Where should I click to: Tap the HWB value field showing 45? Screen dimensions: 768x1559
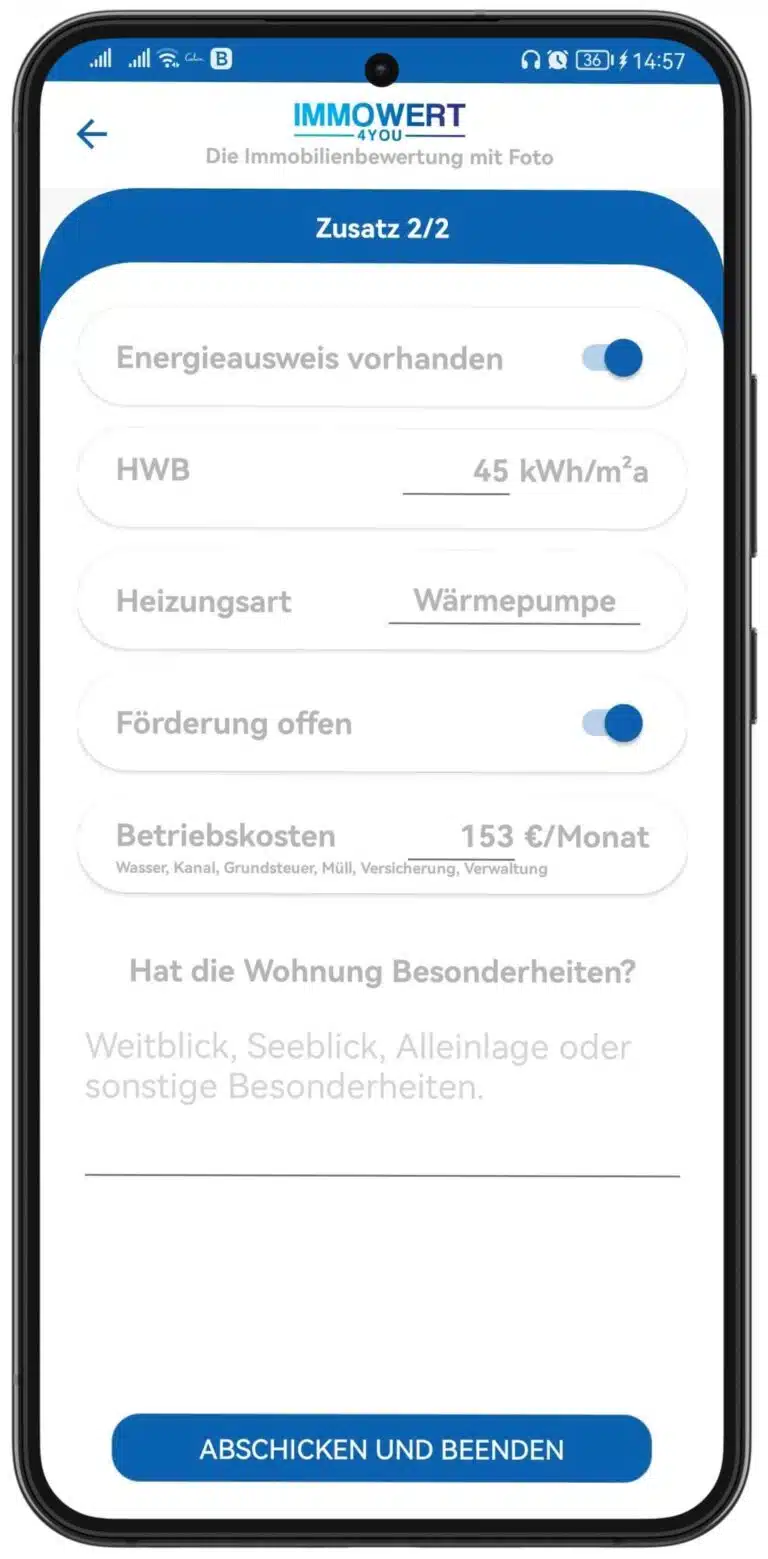click(x=490, y=470)
